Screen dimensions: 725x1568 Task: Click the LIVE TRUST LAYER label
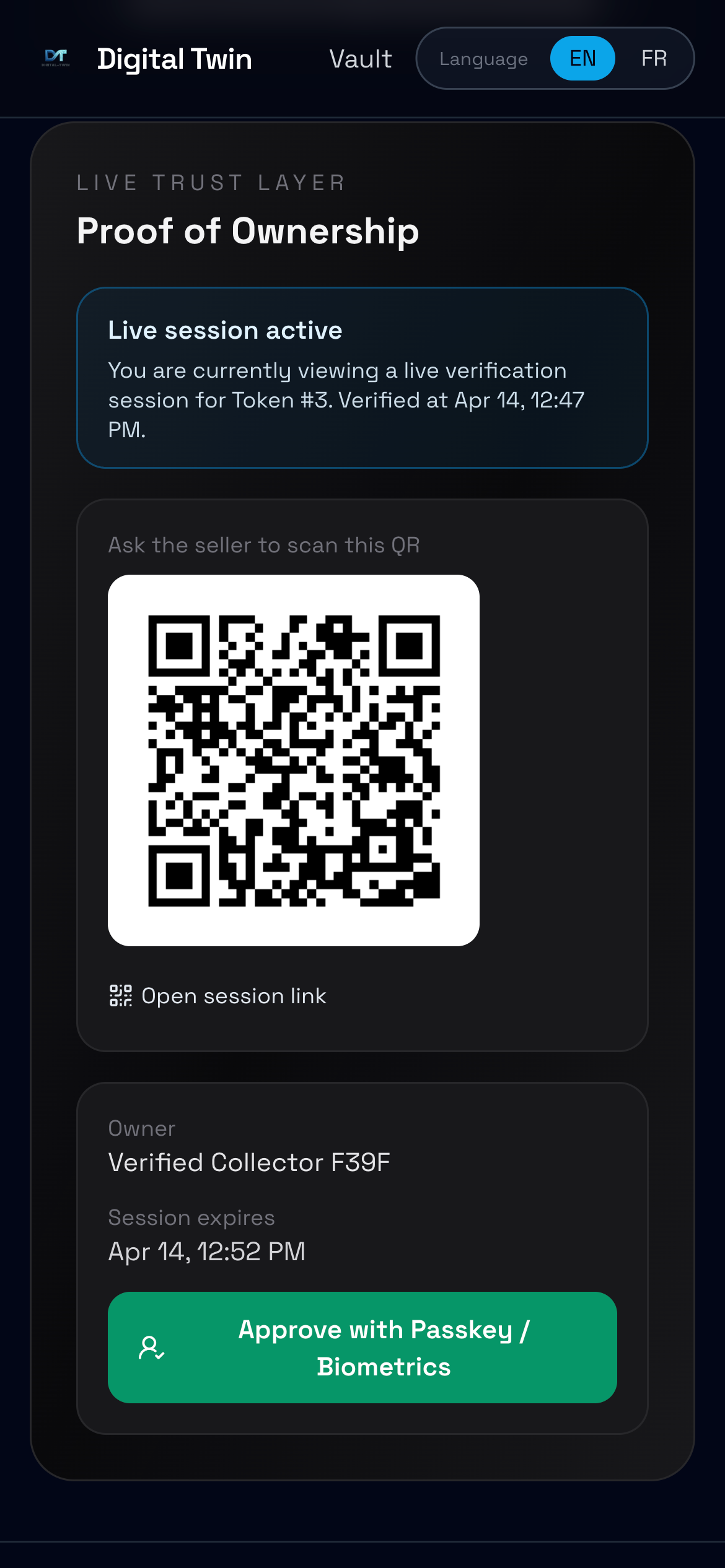click(x=210, y=182)
